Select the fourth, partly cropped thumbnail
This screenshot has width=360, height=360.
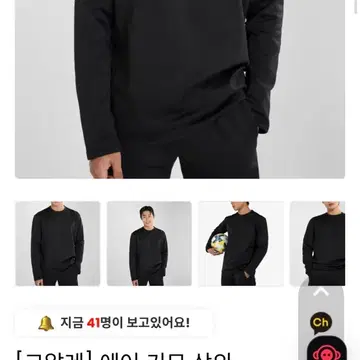(317, 243)
